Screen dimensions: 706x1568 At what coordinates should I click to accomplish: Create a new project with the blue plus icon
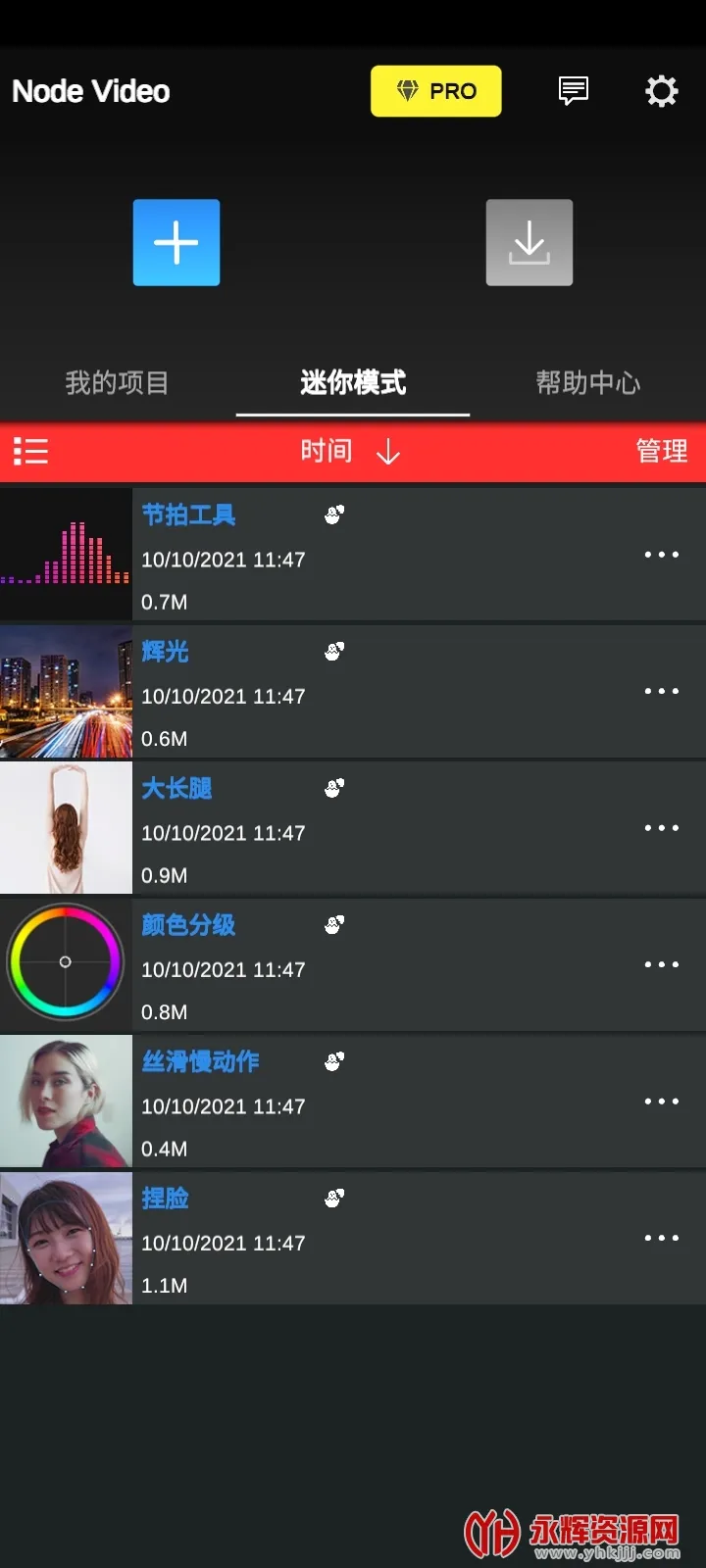point(176,242)
